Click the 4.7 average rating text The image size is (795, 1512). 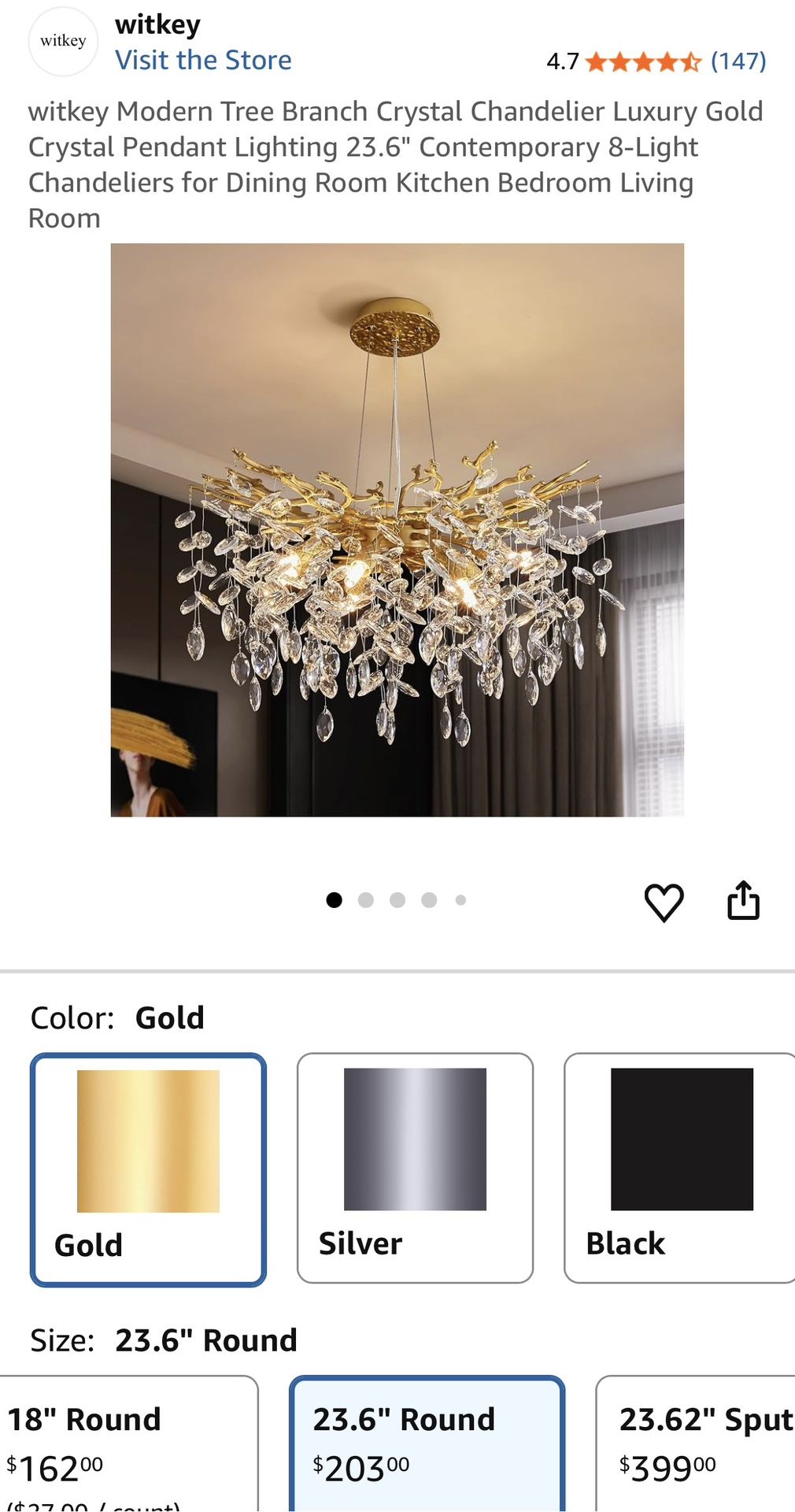564,61
